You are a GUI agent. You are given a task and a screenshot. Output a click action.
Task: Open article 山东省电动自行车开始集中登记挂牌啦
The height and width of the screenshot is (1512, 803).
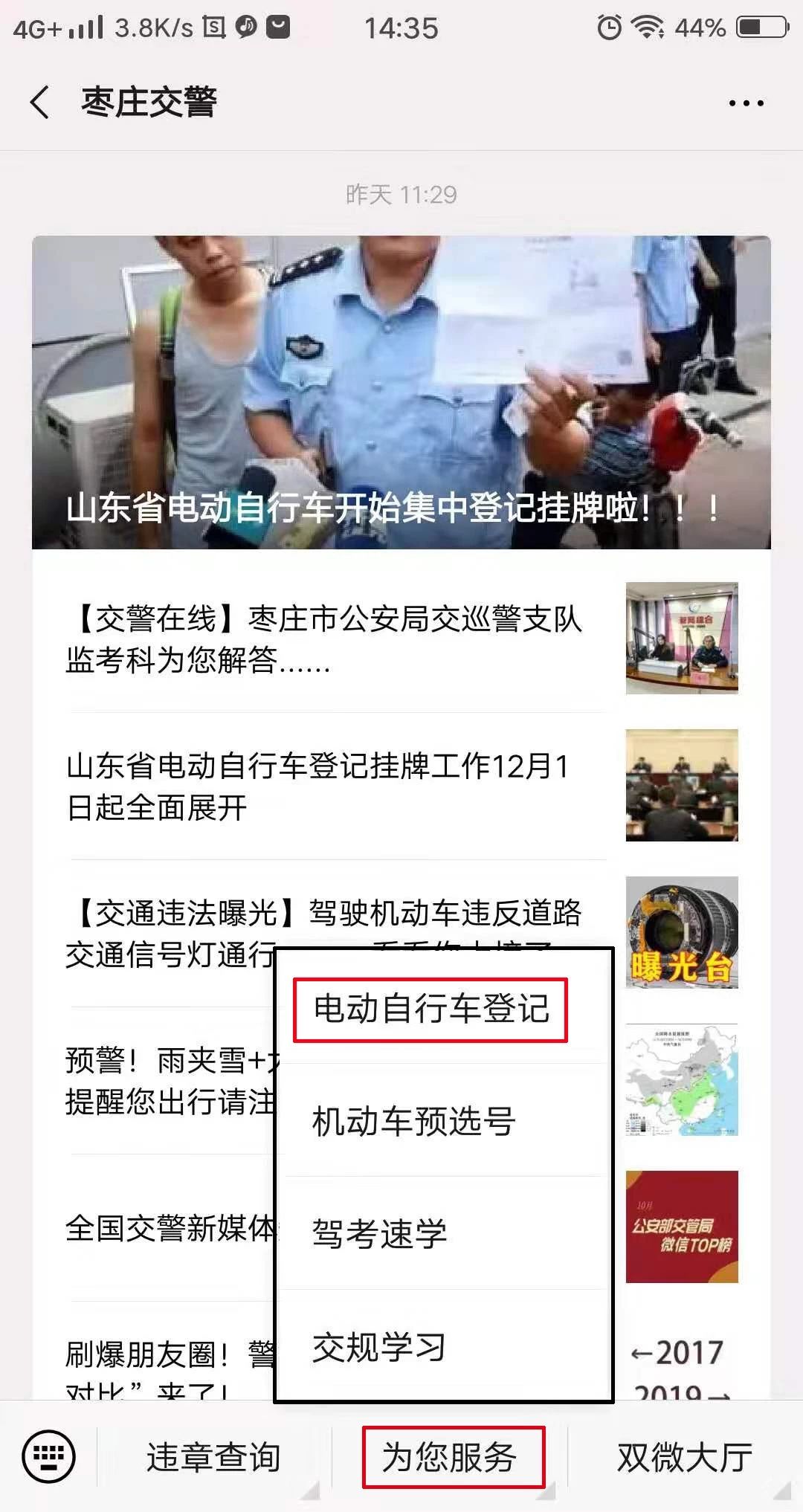401,392
